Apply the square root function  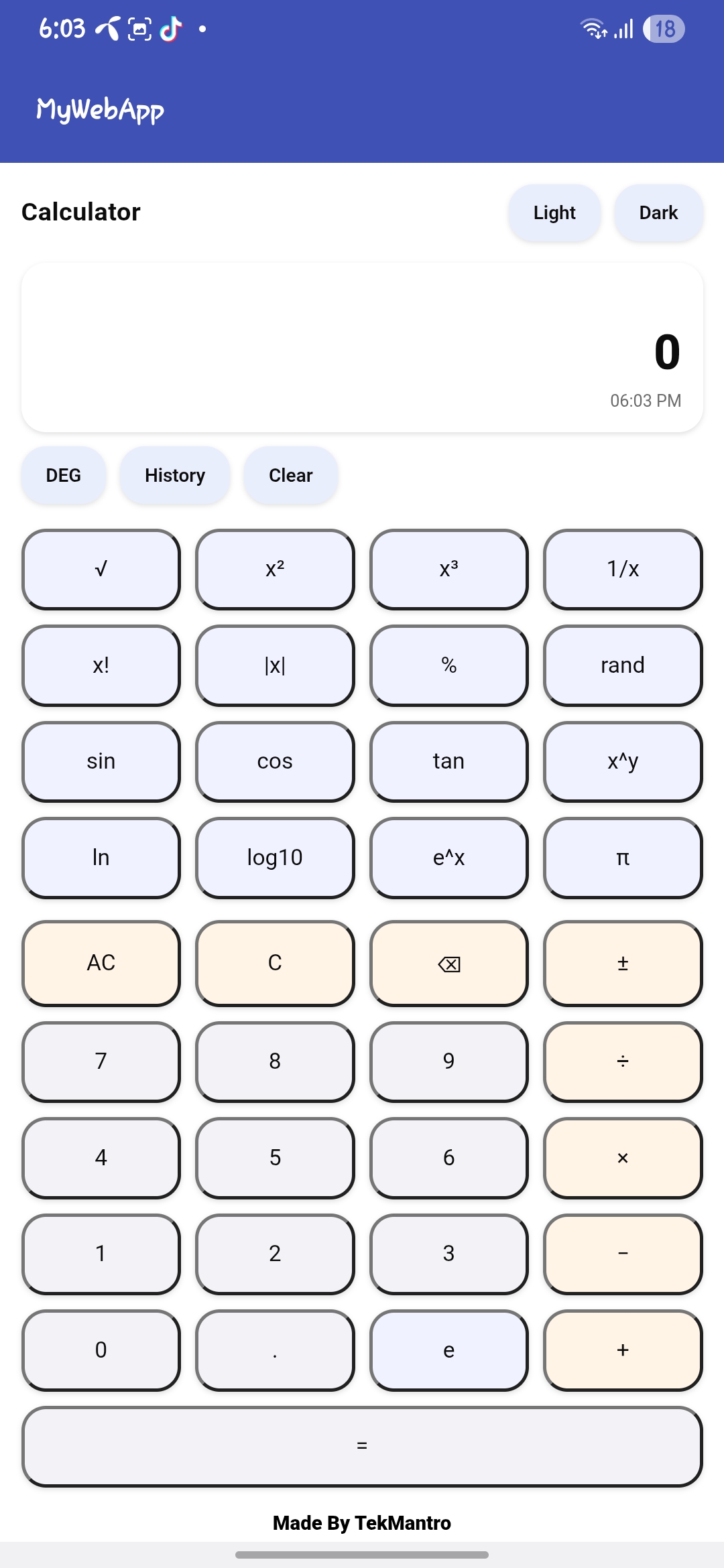101,570
